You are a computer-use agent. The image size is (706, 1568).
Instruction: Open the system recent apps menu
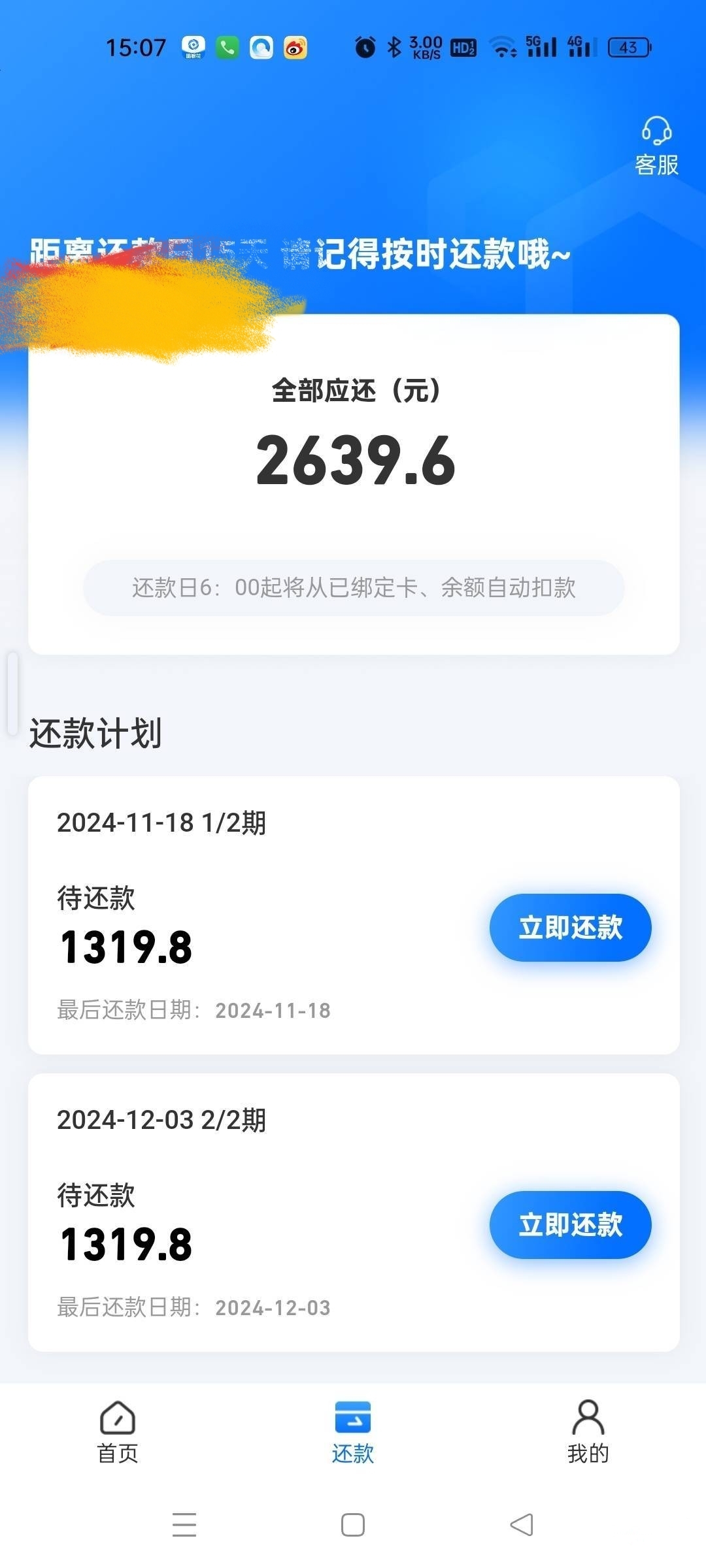click(x=184, y=1525)
